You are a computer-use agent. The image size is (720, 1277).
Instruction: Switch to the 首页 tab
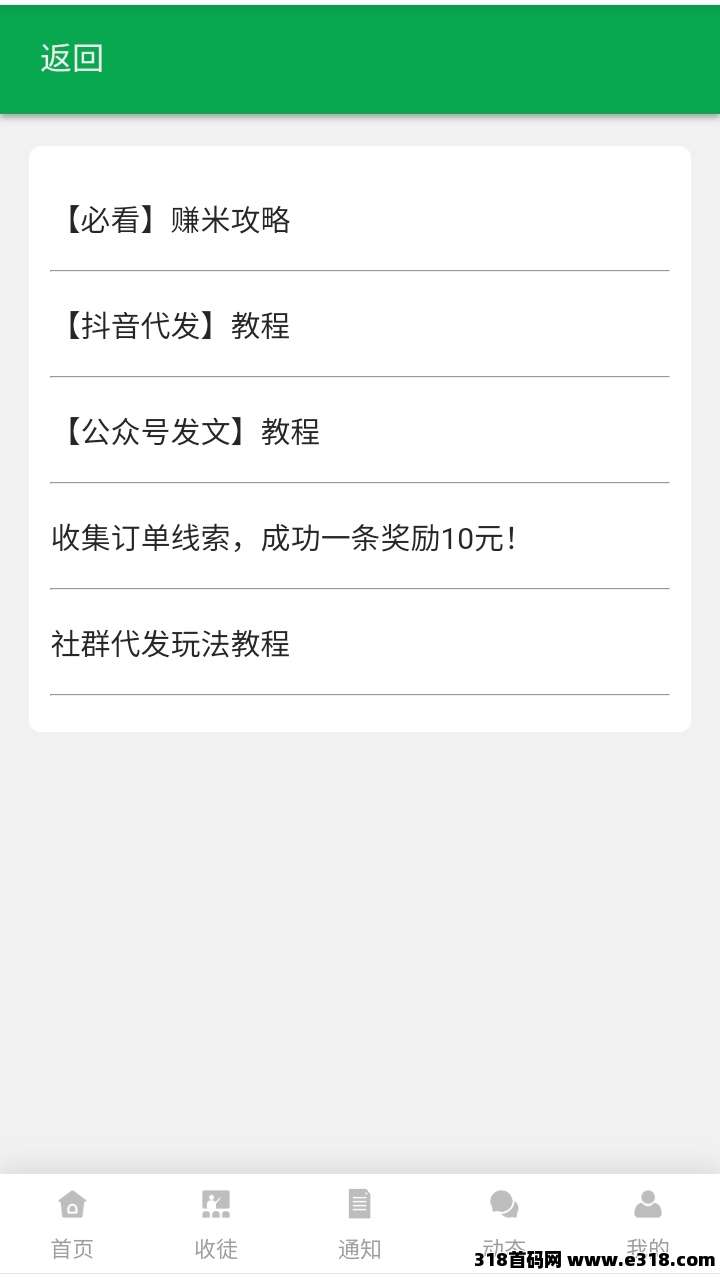[72, 1223]
